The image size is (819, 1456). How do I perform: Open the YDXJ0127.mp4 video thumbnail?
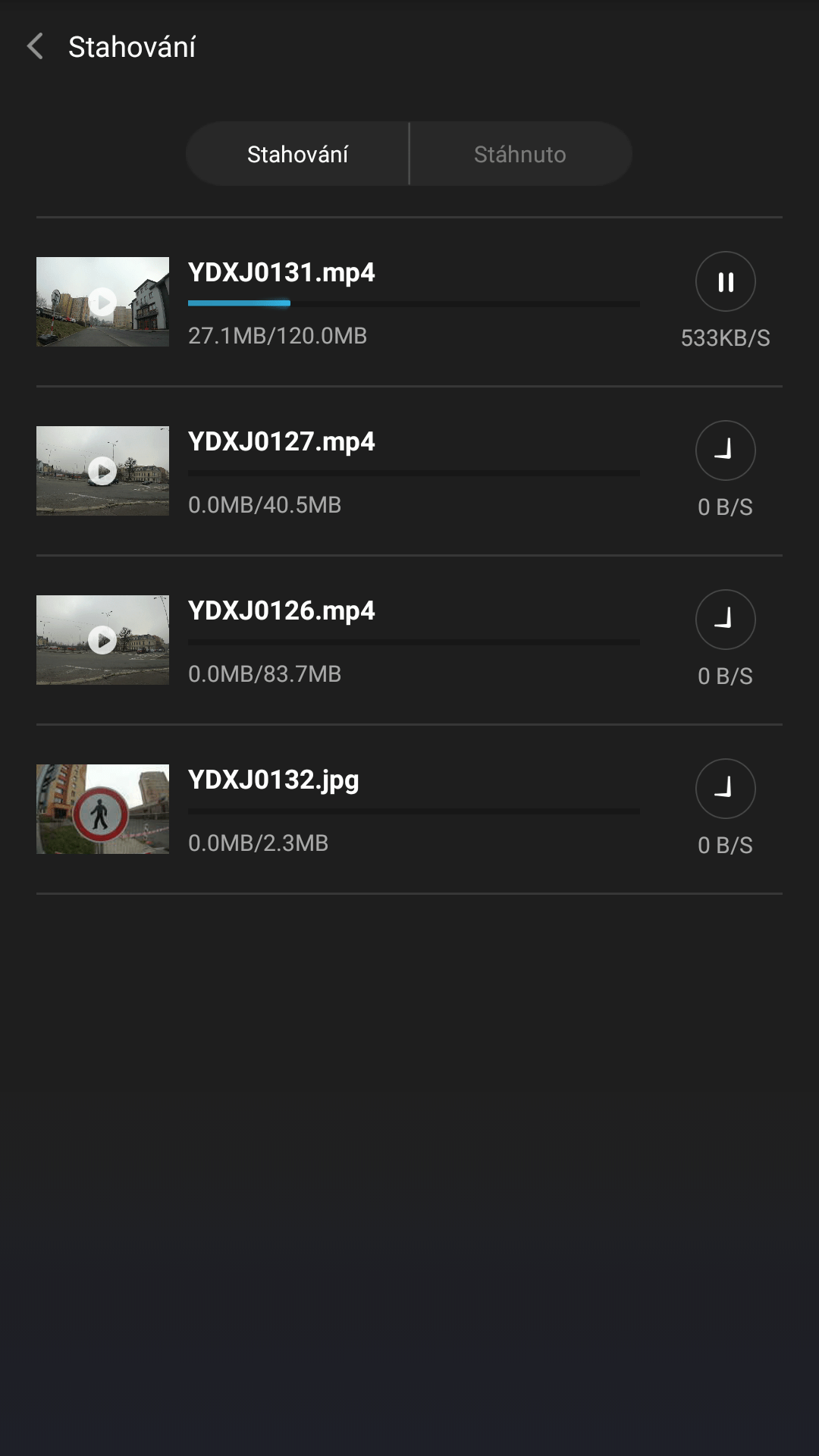pos(102,471)
